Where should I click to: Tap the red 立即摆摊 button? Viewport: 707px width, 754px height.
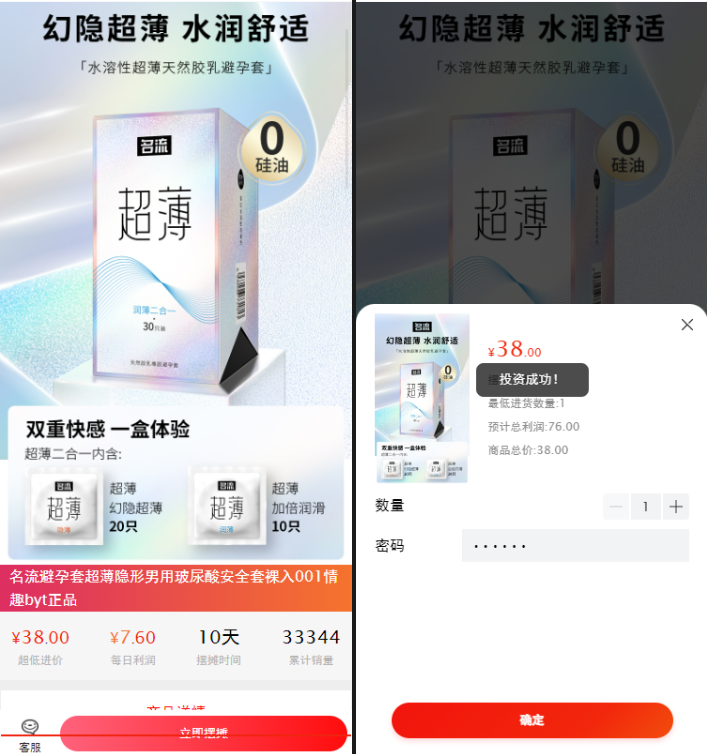(204, 733)
